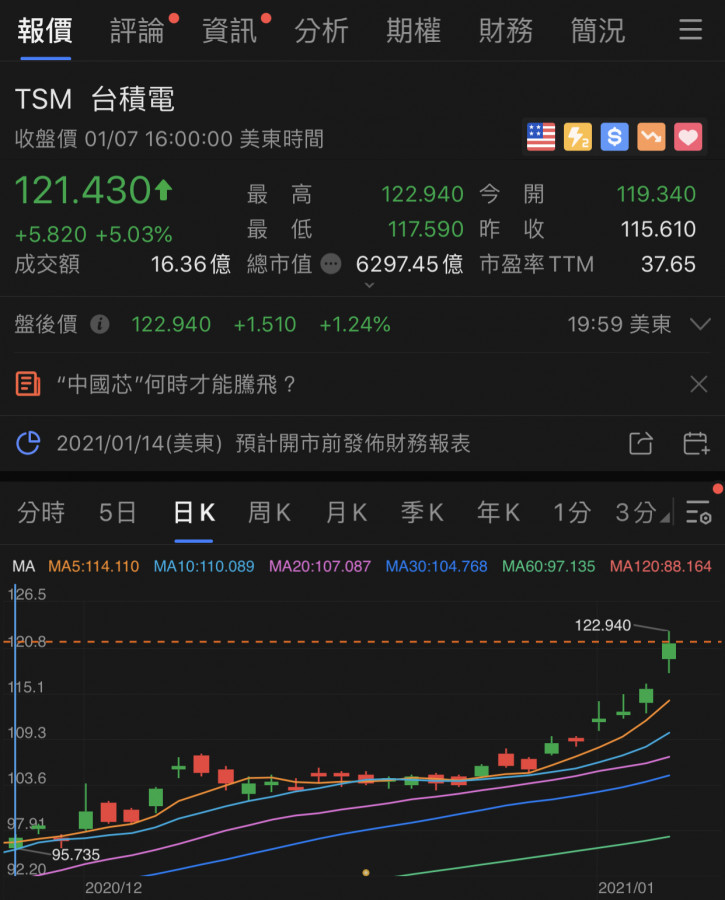The image size is (725, 900).
Task: Expand the 盤後價 after-hours details
Action: tap(700, 324)
